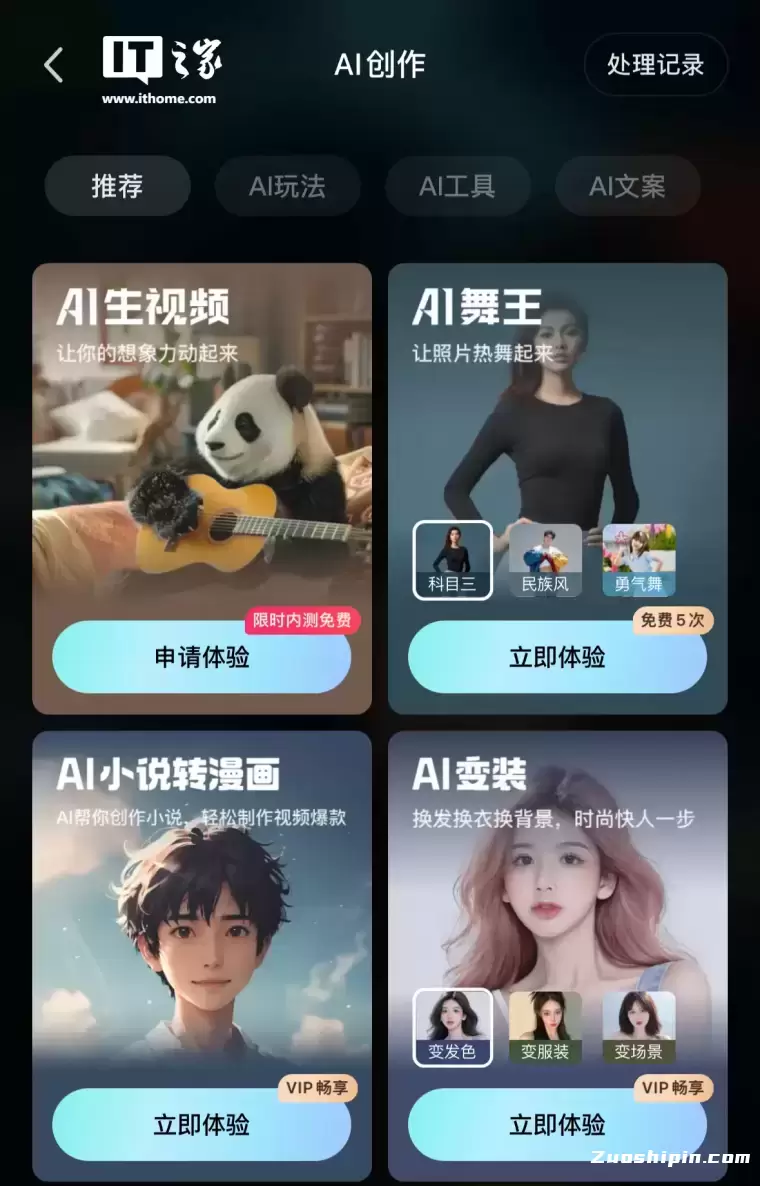Tap 立即体验 on AI变装 card
The image size is (760, 1186).
pos(558,1125)
